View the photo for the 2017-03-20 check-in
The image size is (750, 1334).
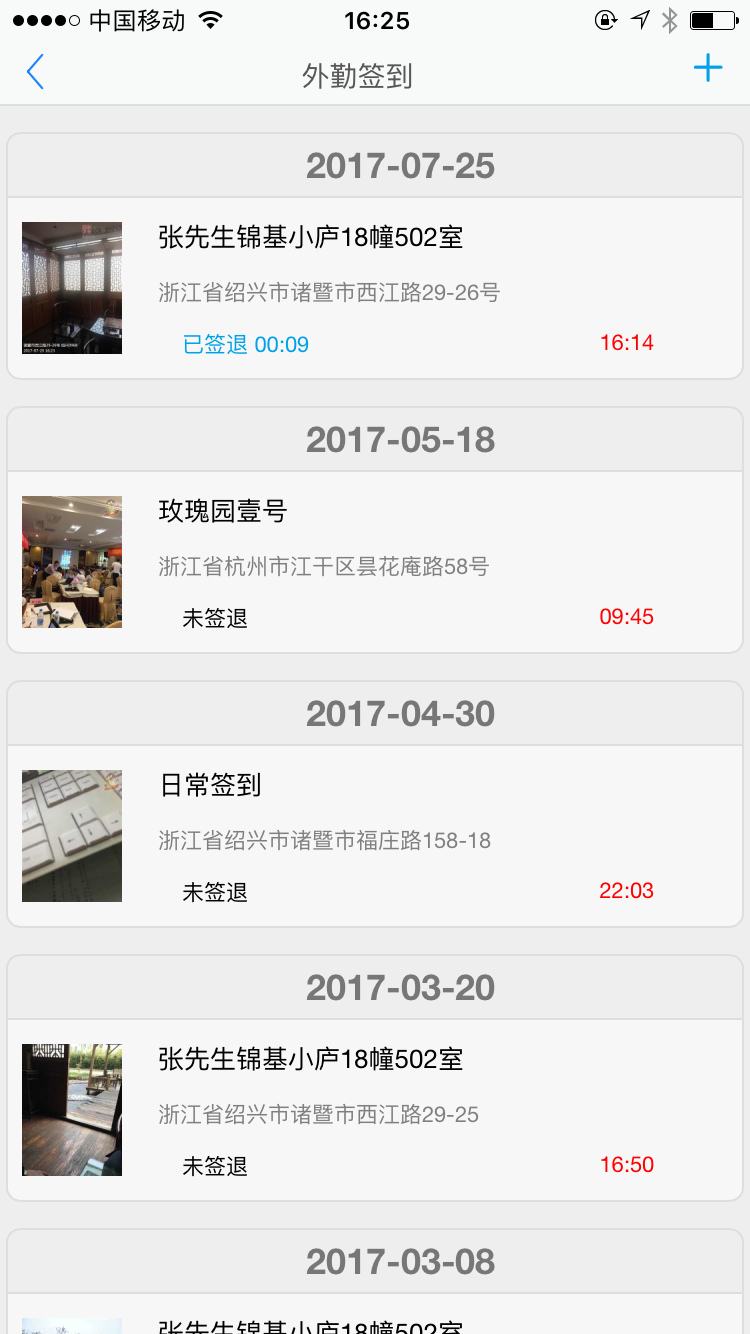tap(72, 1110)
